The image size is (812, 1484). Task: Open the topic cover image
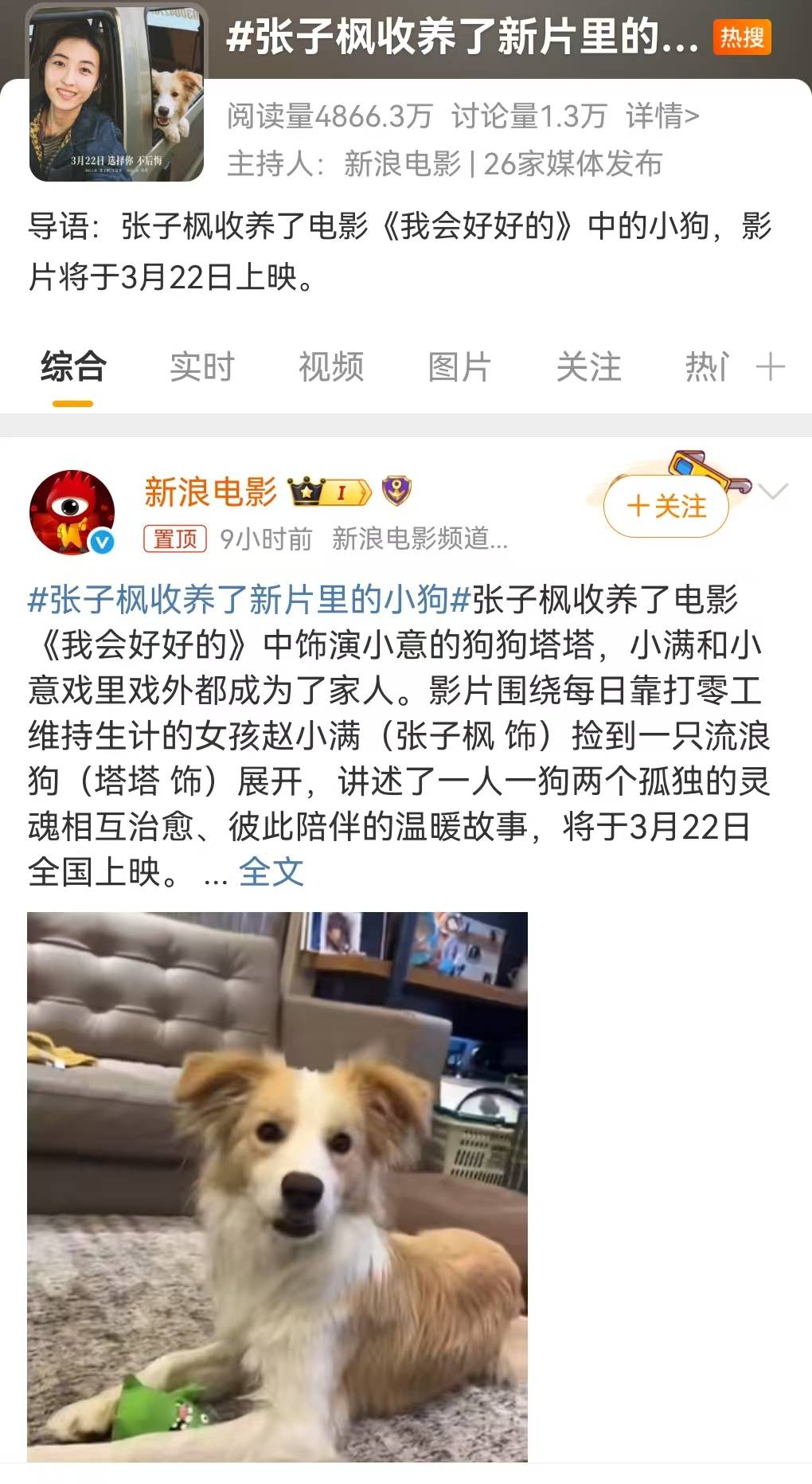[117, 94]
